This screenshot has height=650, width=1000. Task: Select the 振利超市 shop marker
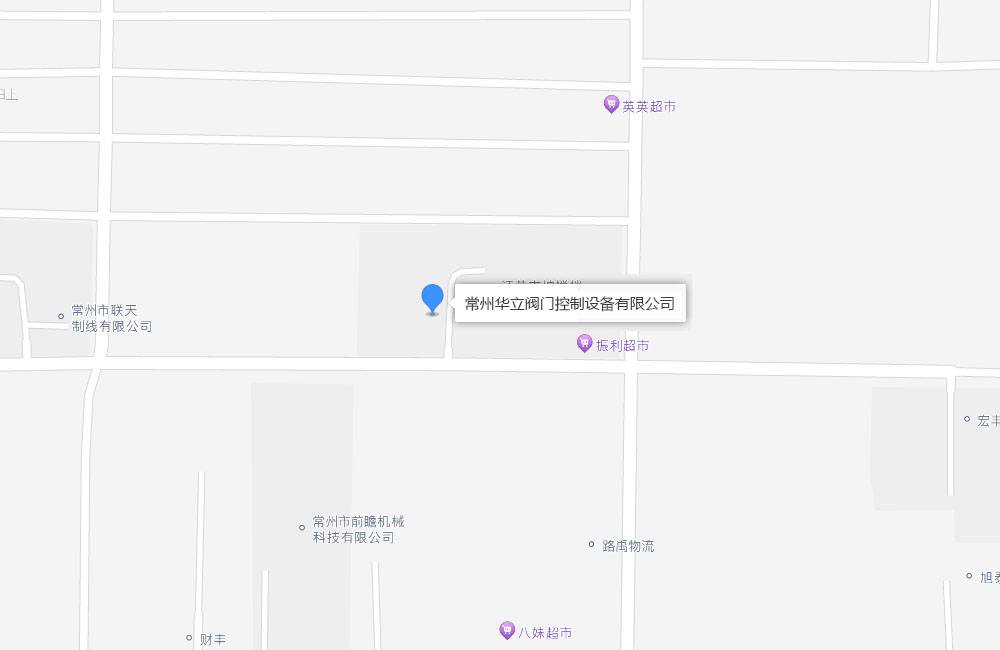[585, 343]
